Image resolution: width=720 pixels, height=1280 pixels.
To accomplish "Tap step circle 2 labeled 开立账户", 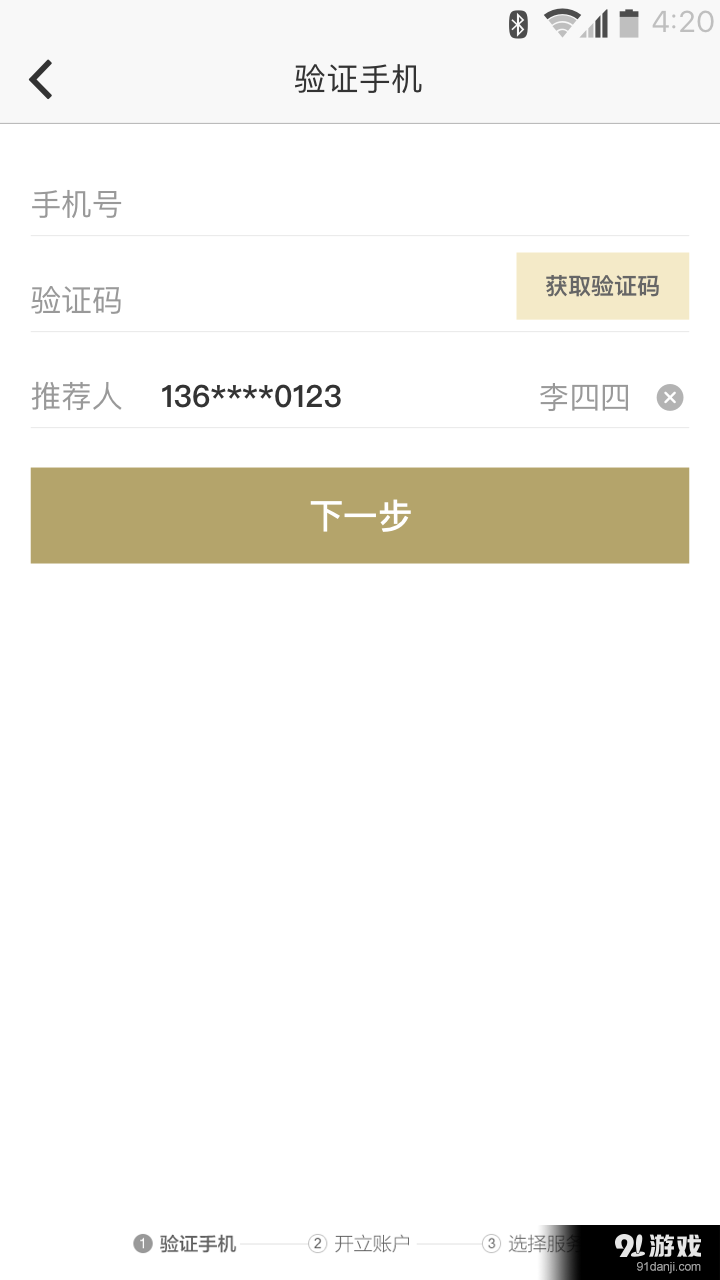I will [x=317, y=1244].
